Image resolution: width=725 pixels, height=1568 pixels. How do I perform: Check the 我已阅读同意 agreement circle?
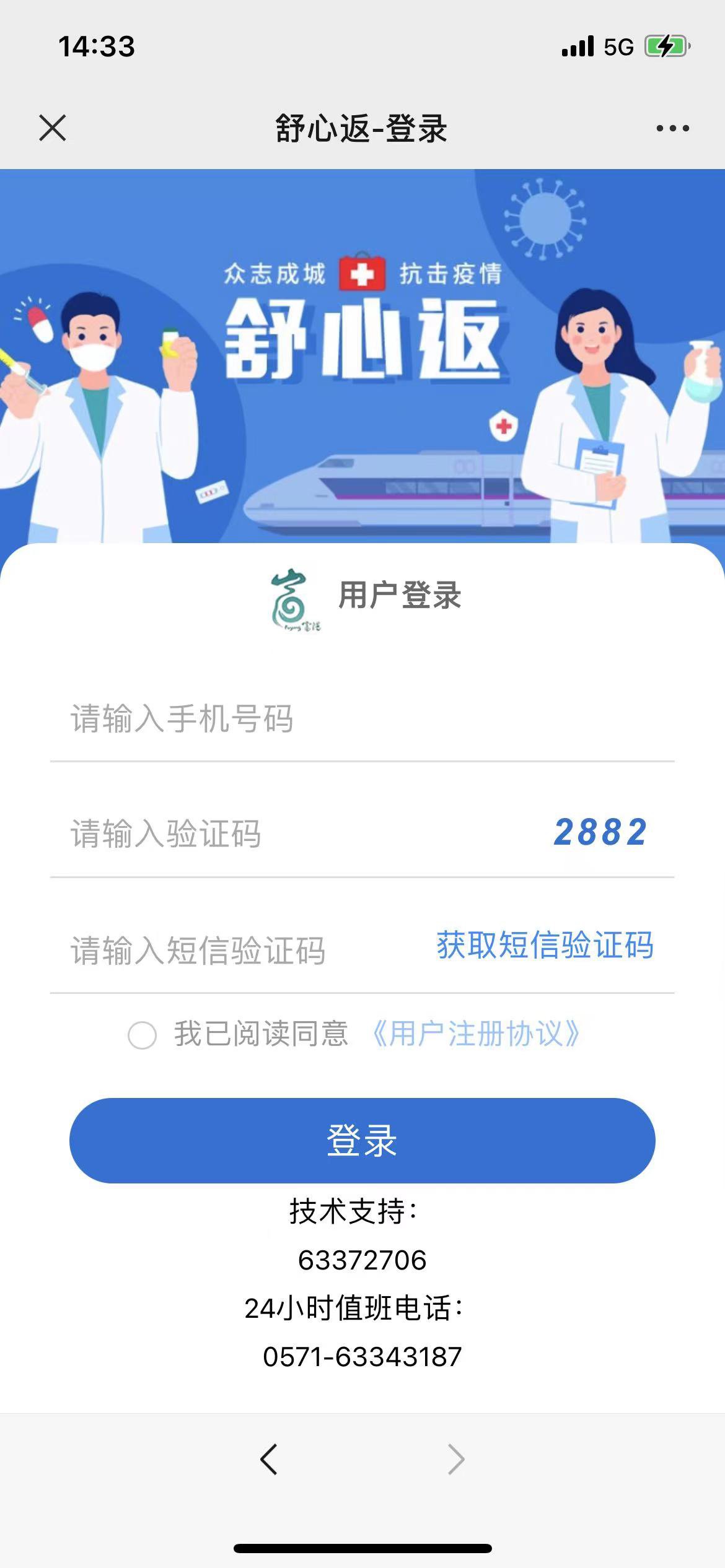[x=142, y=1035]
